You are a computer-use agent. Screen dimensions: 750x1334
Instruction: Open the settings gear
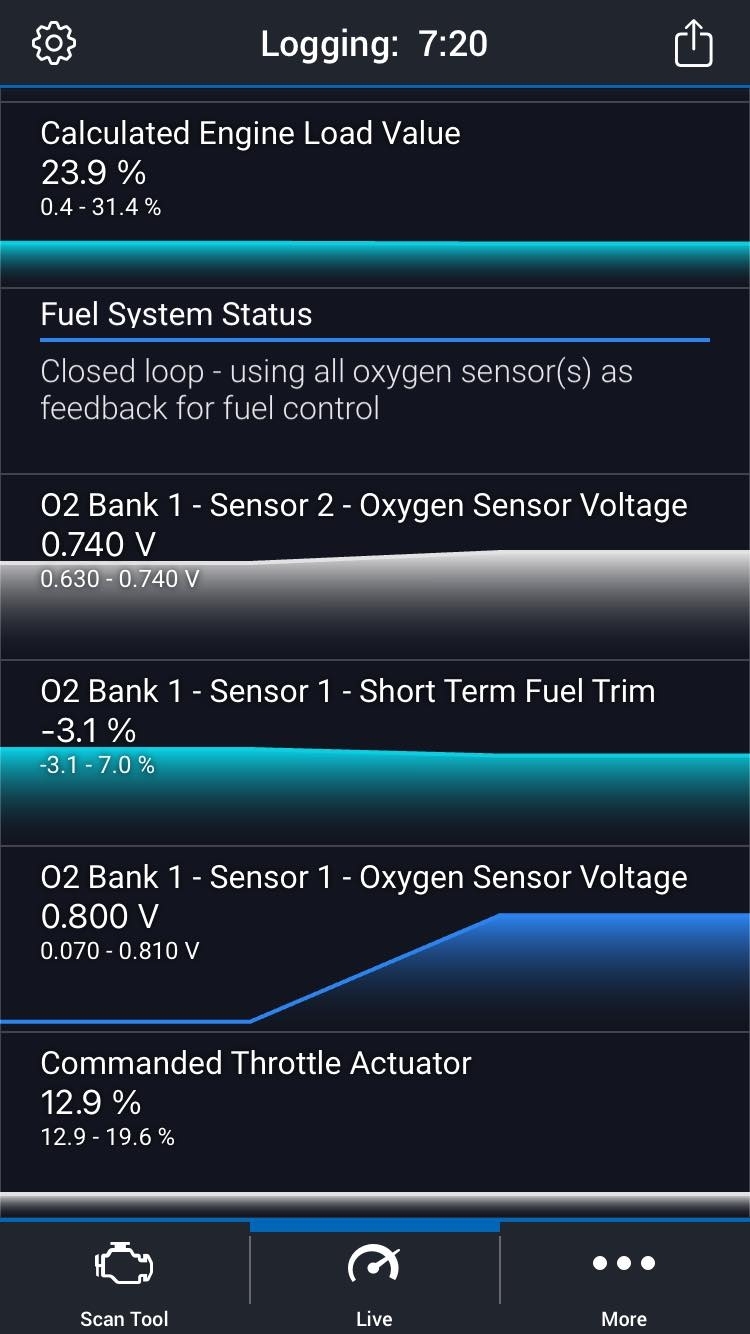(x=54, y=44)
